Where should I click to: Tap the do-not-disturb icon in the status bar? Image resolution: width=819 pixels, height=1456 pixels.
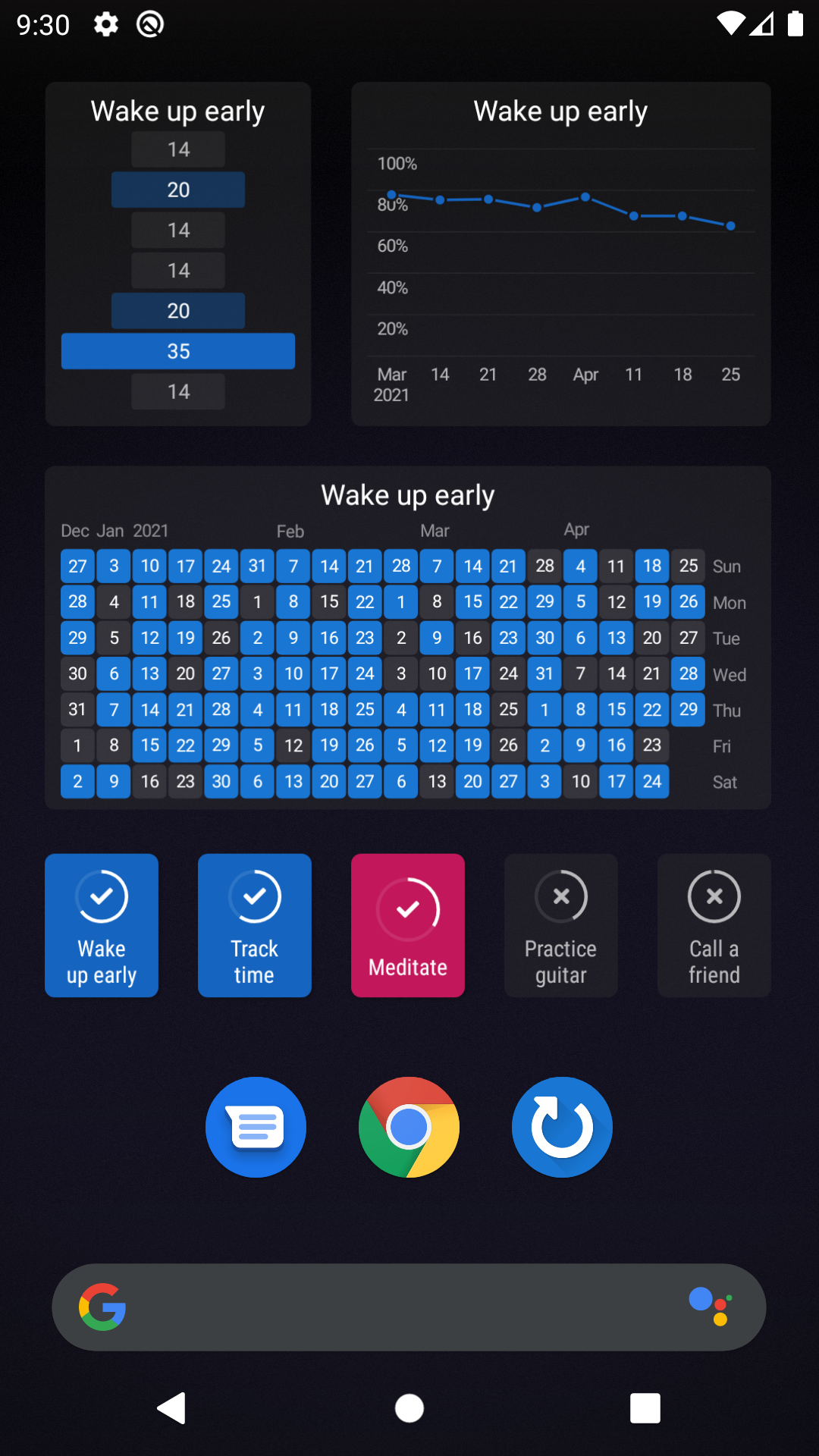[x=149, y=24]
